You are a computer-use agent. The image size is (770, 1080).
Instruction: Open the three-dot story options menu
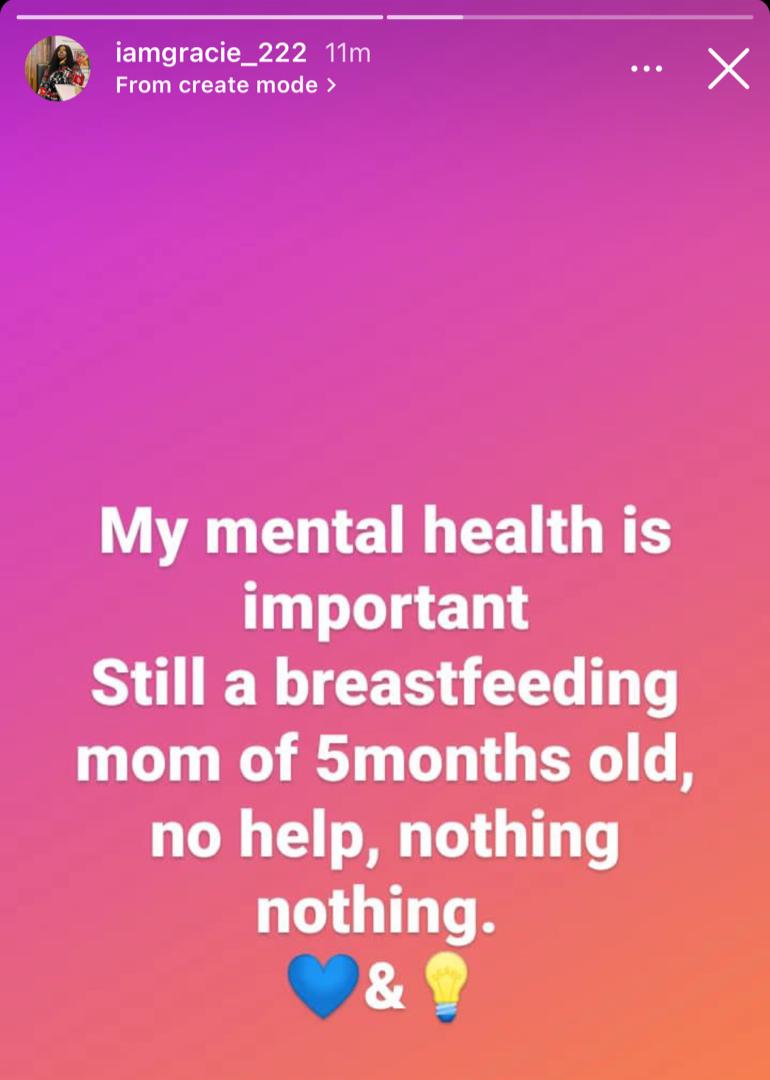(646, 69)
